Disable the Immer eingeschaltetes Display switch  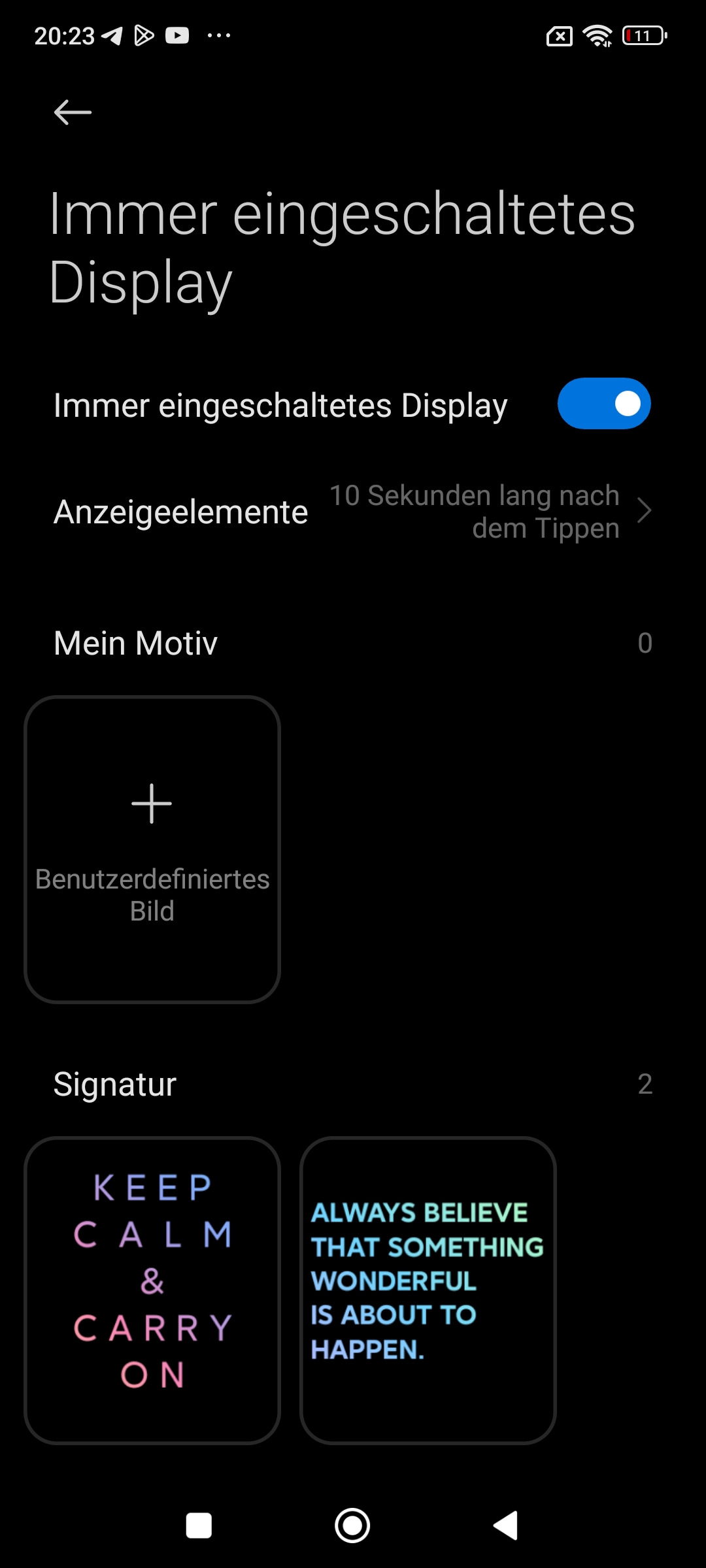tap(604, 404)
